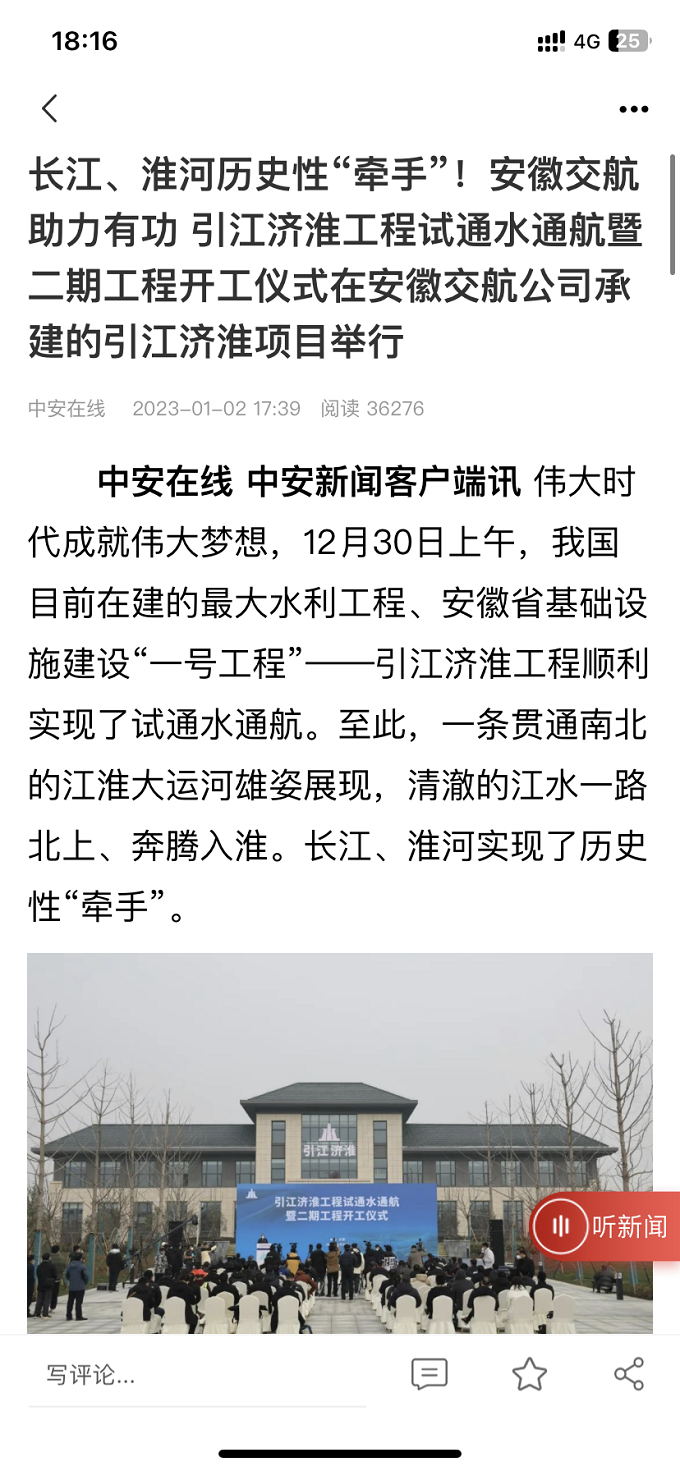
Task: View the article's comments via the speech-bubble icon
Action: 429,1374
